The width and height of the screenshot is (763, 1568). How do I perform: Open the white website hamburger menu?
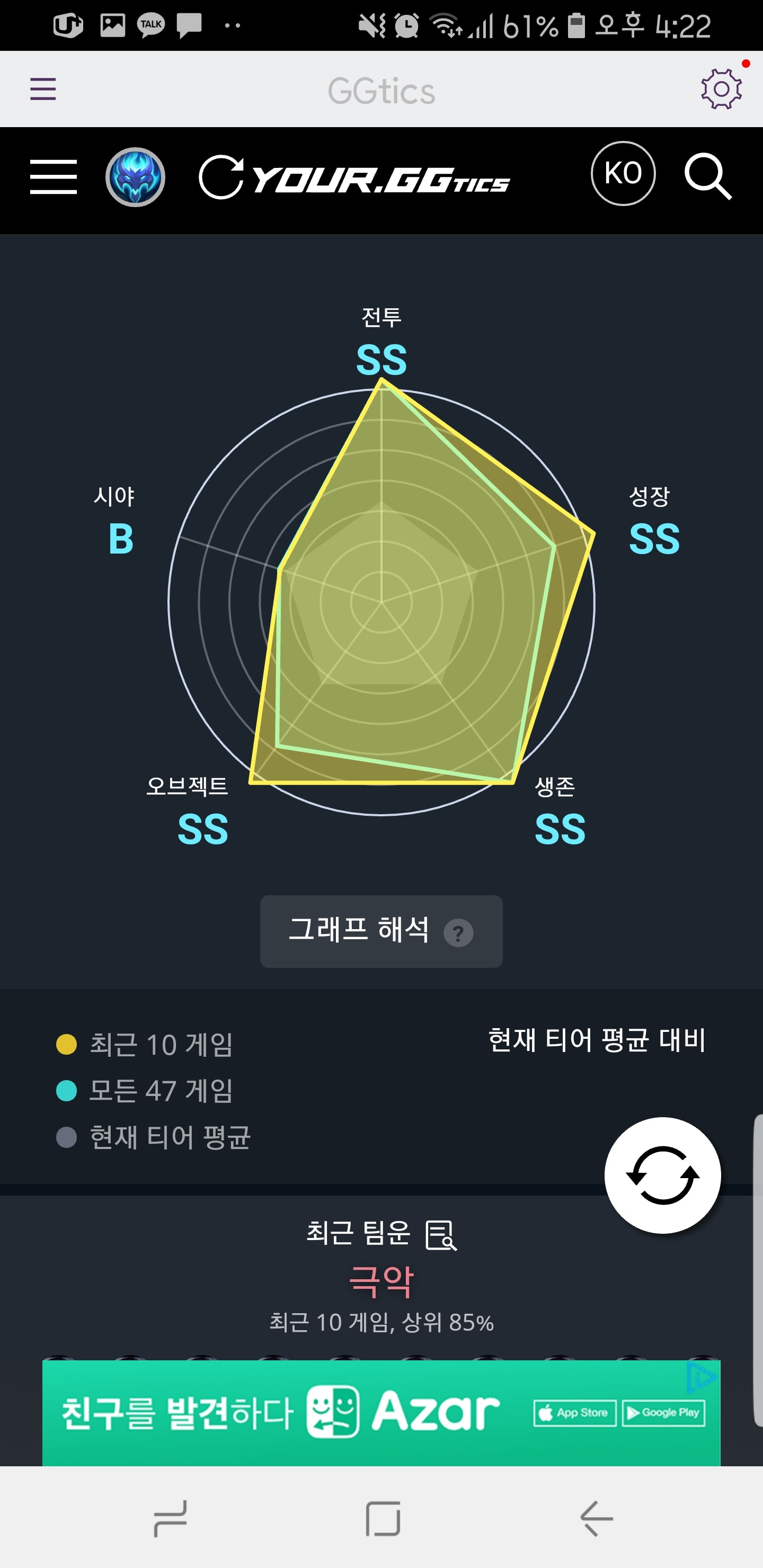click(54, 177)
